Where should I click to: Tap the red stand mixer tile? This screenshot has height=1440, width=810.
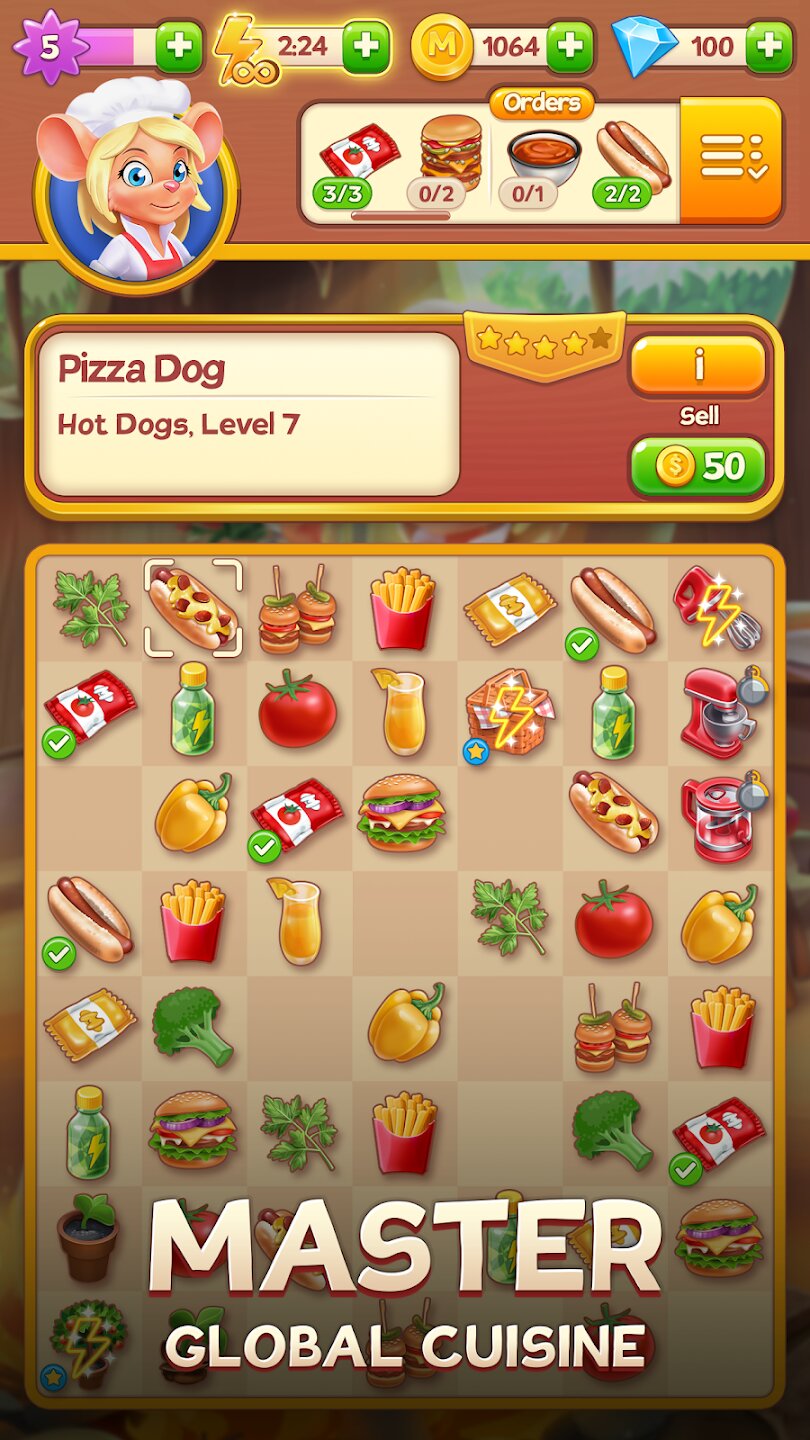[x=718, y=712]
